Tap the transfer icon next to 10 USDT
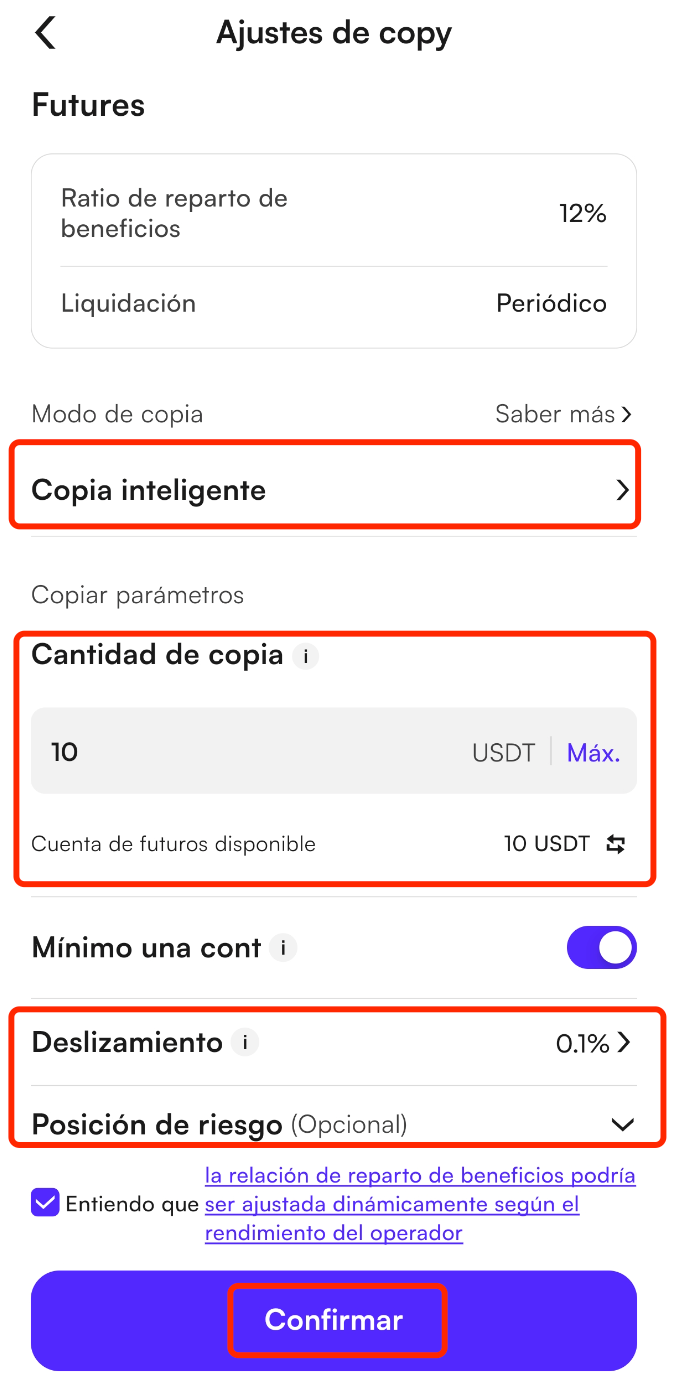 (x=616, y=844)
